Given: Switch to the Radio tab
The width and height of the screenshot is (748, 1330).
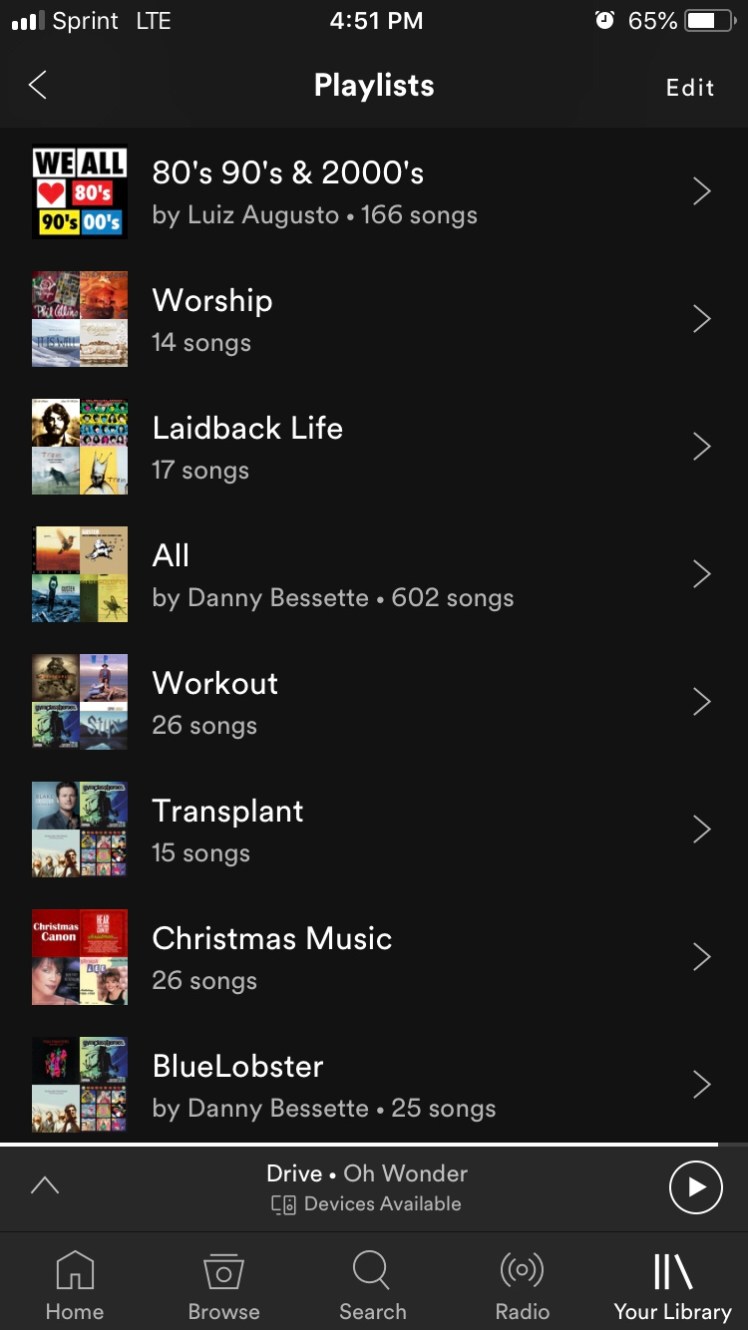Looking at the screenshot, I should click(x=522, y=1287).
